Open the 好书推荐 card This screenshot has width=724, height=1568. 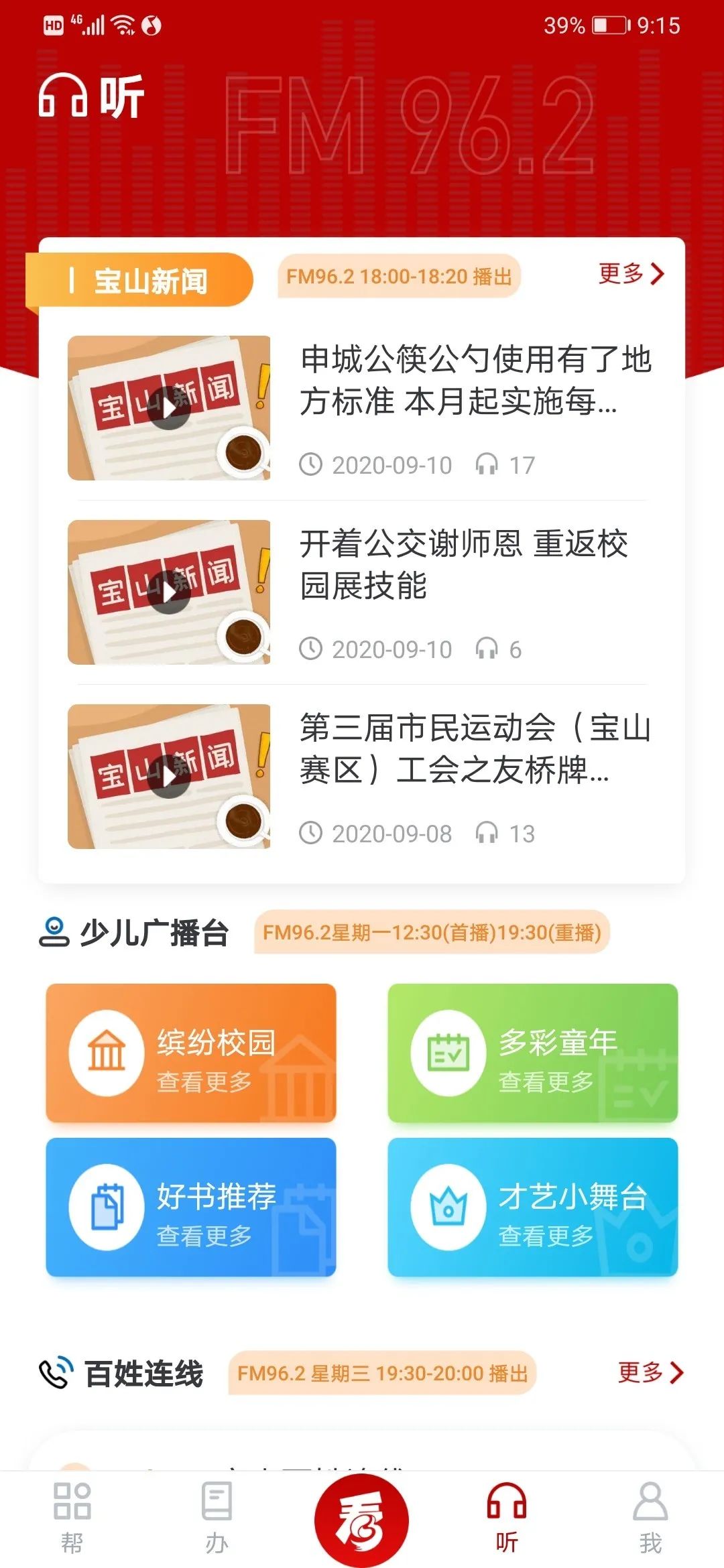click(191, 1207)
